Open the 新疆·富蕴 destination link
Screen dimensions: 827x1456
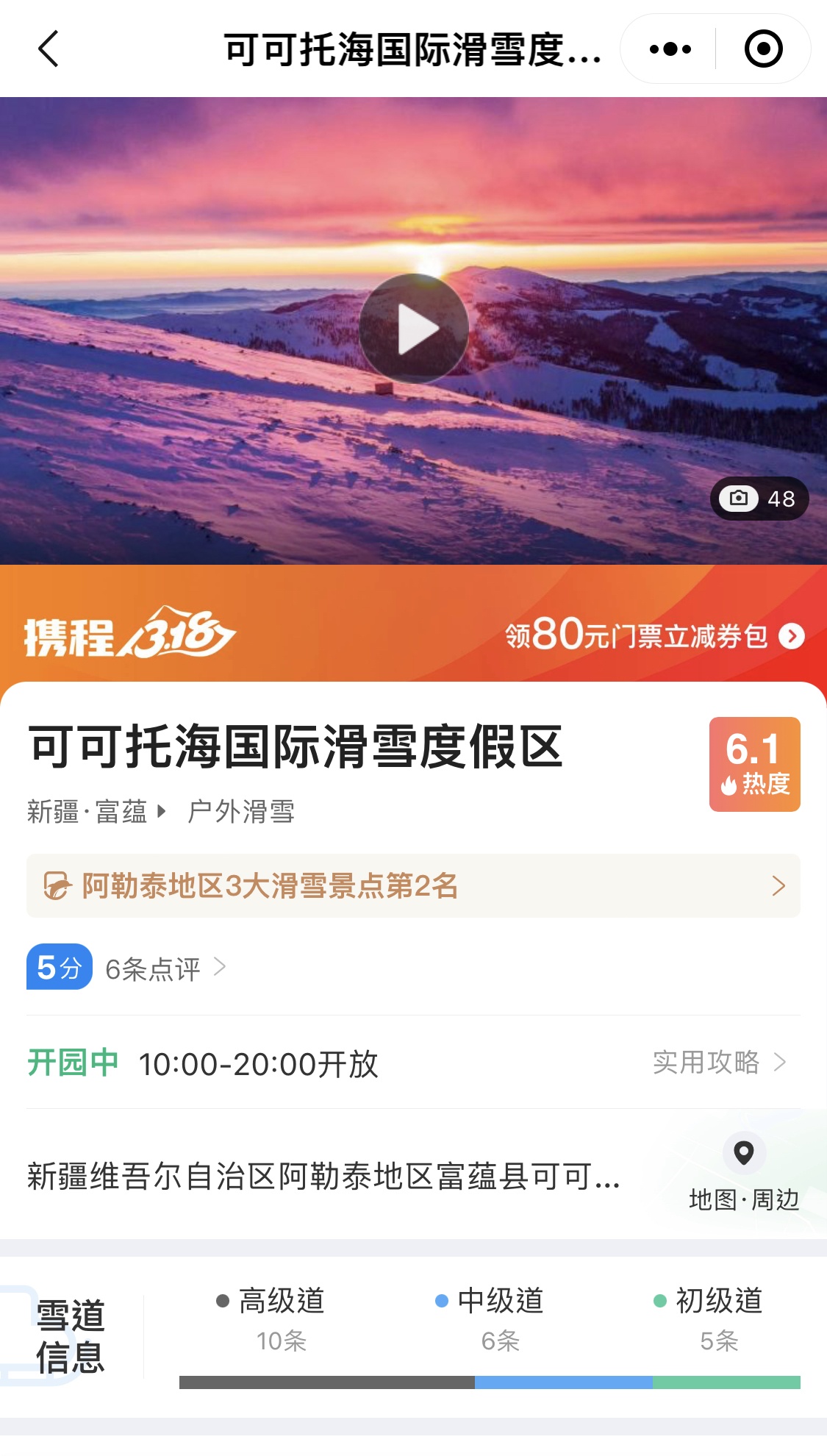point(96,812)
